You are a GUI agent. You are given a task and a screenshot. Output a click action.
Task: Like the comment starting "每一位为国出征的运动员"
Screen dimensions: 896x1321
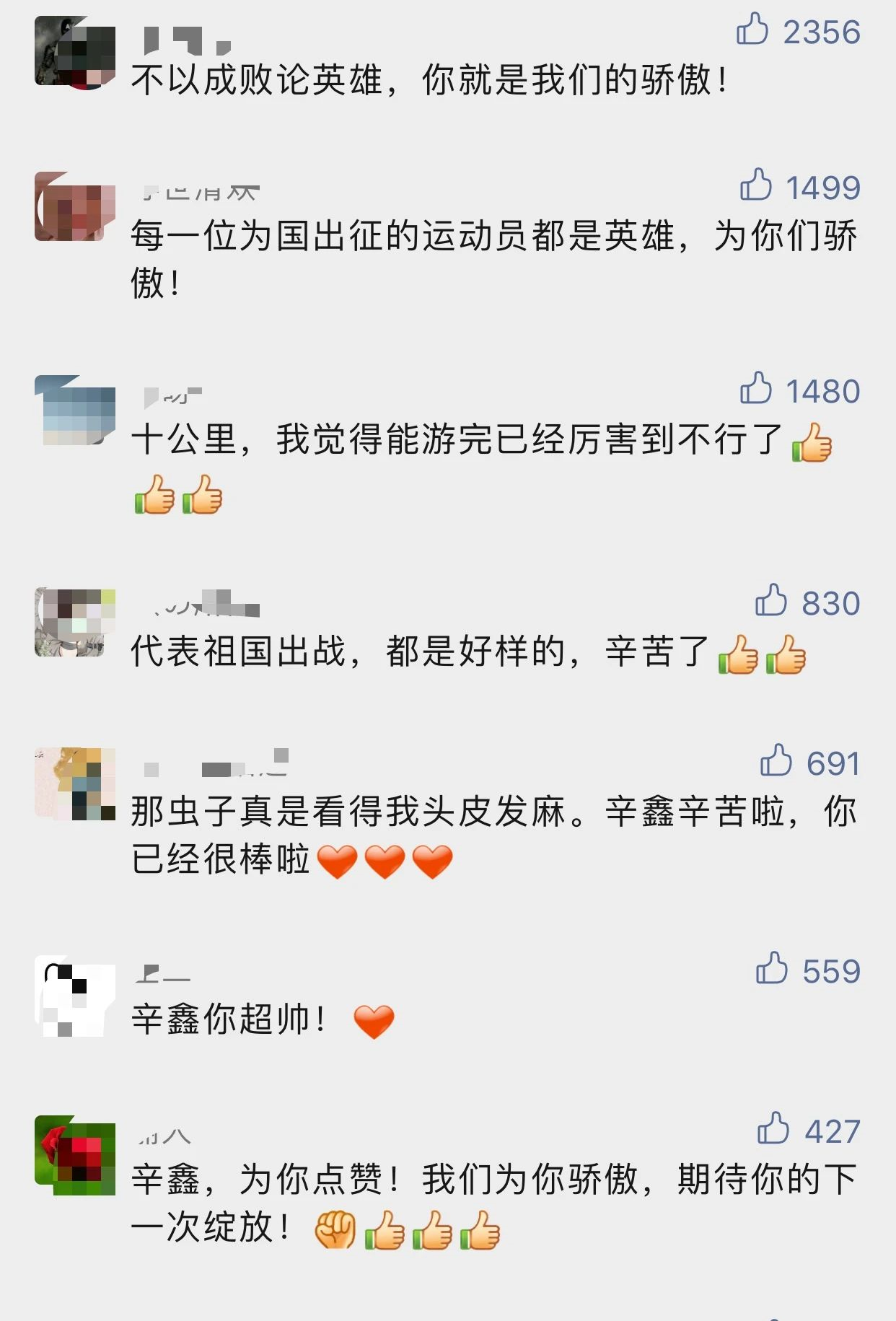coord(755,185)
